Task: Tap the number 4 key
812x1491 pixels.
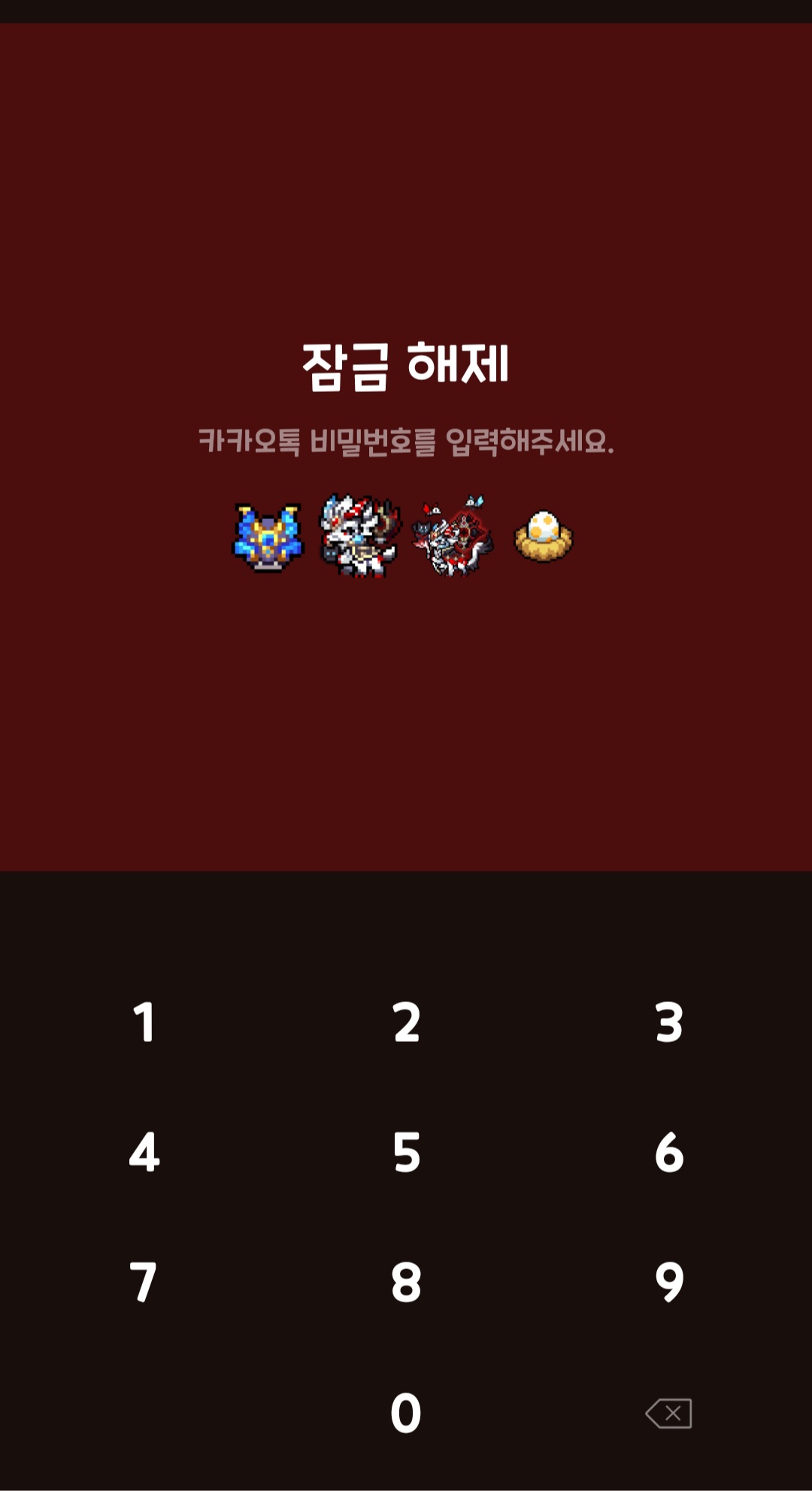Action: coord(144,1152)
